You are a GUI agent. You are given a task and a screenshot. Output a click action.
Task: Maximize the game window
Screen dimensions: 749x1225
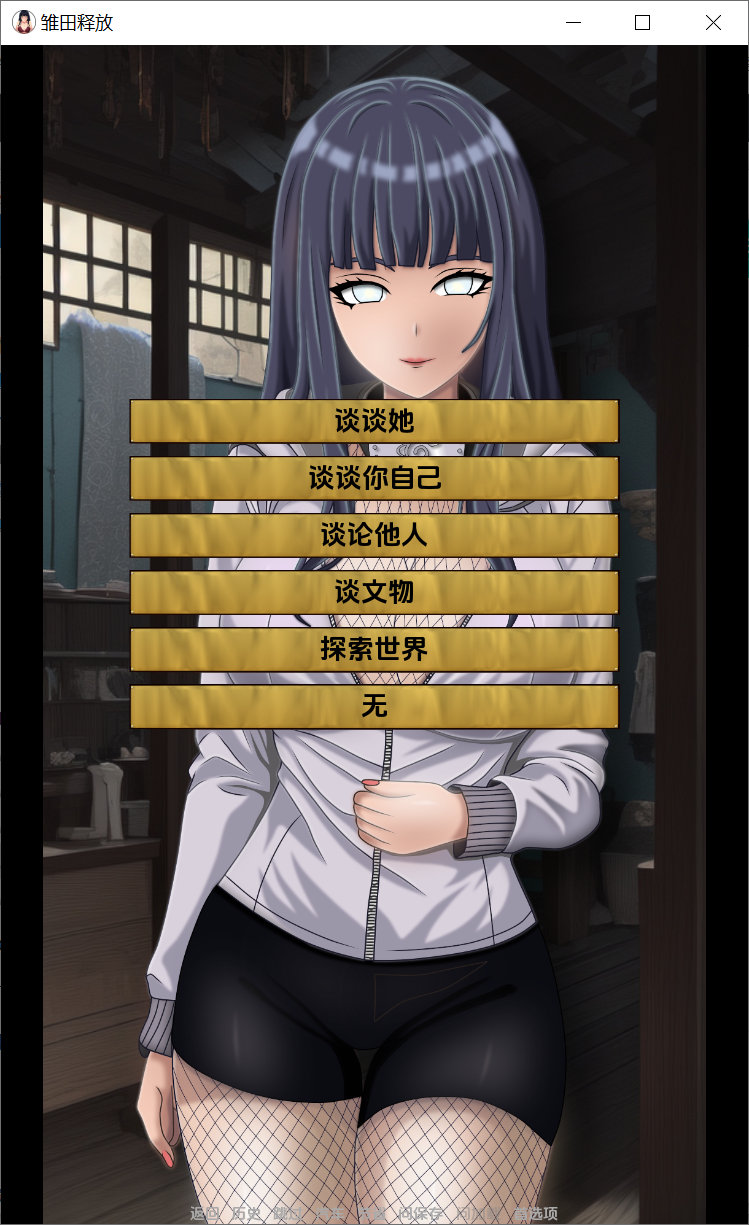(642, 23)
